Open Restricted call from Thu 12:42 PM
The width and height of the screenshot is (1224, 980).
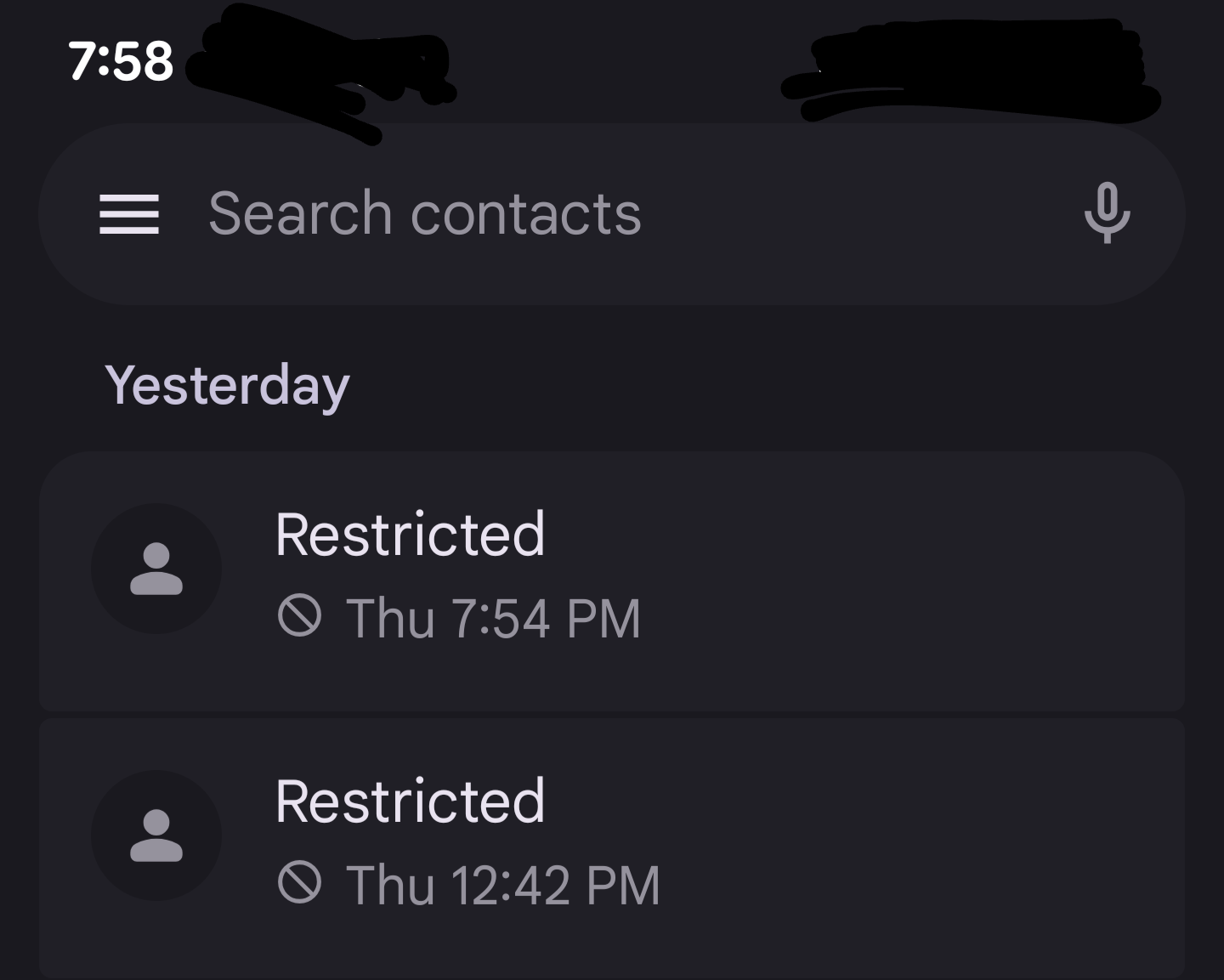pyautogui.click(x=612, y=846)
